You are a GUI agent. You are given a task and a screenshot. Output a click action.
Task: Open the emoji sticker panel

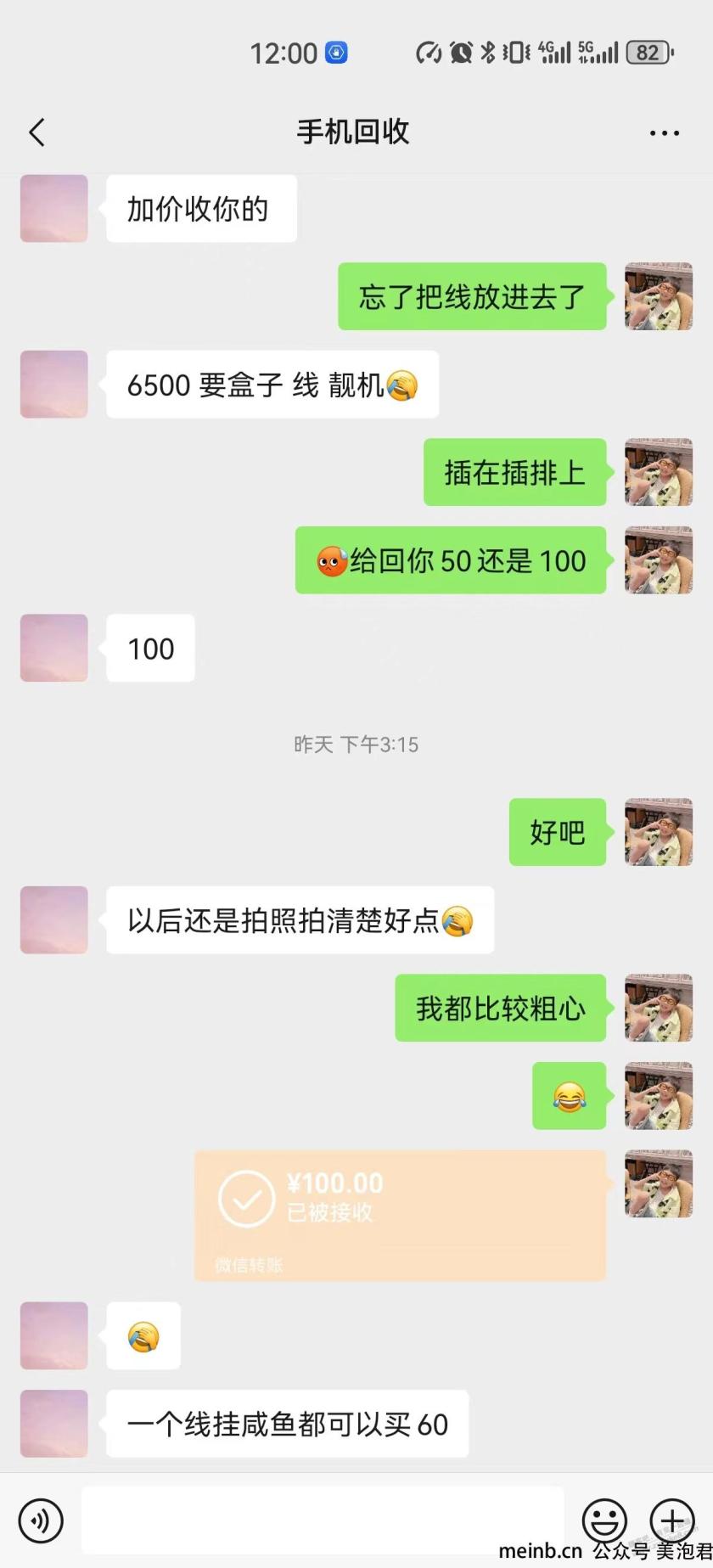[x=604, y=1520]
